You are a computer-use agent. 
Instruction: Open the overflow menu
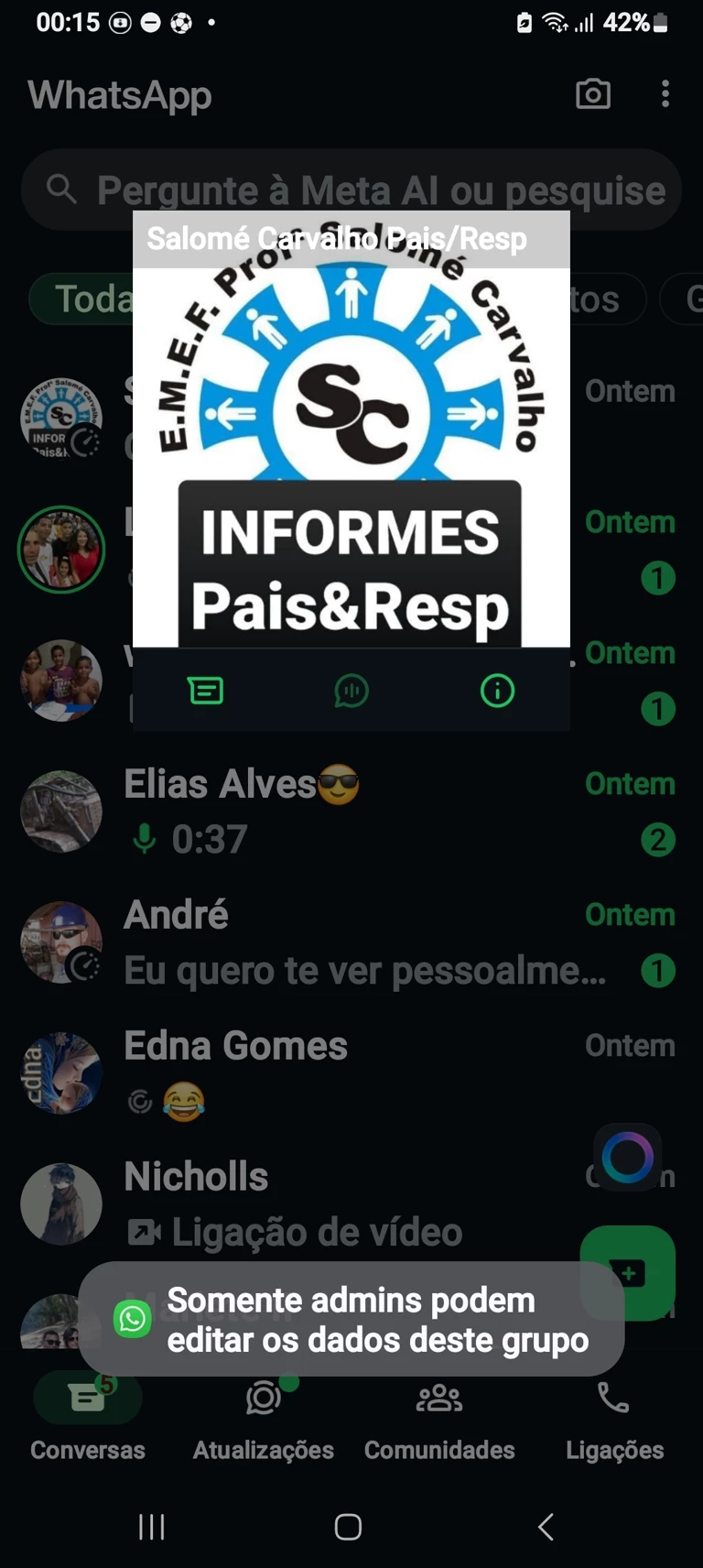(665, 93)
